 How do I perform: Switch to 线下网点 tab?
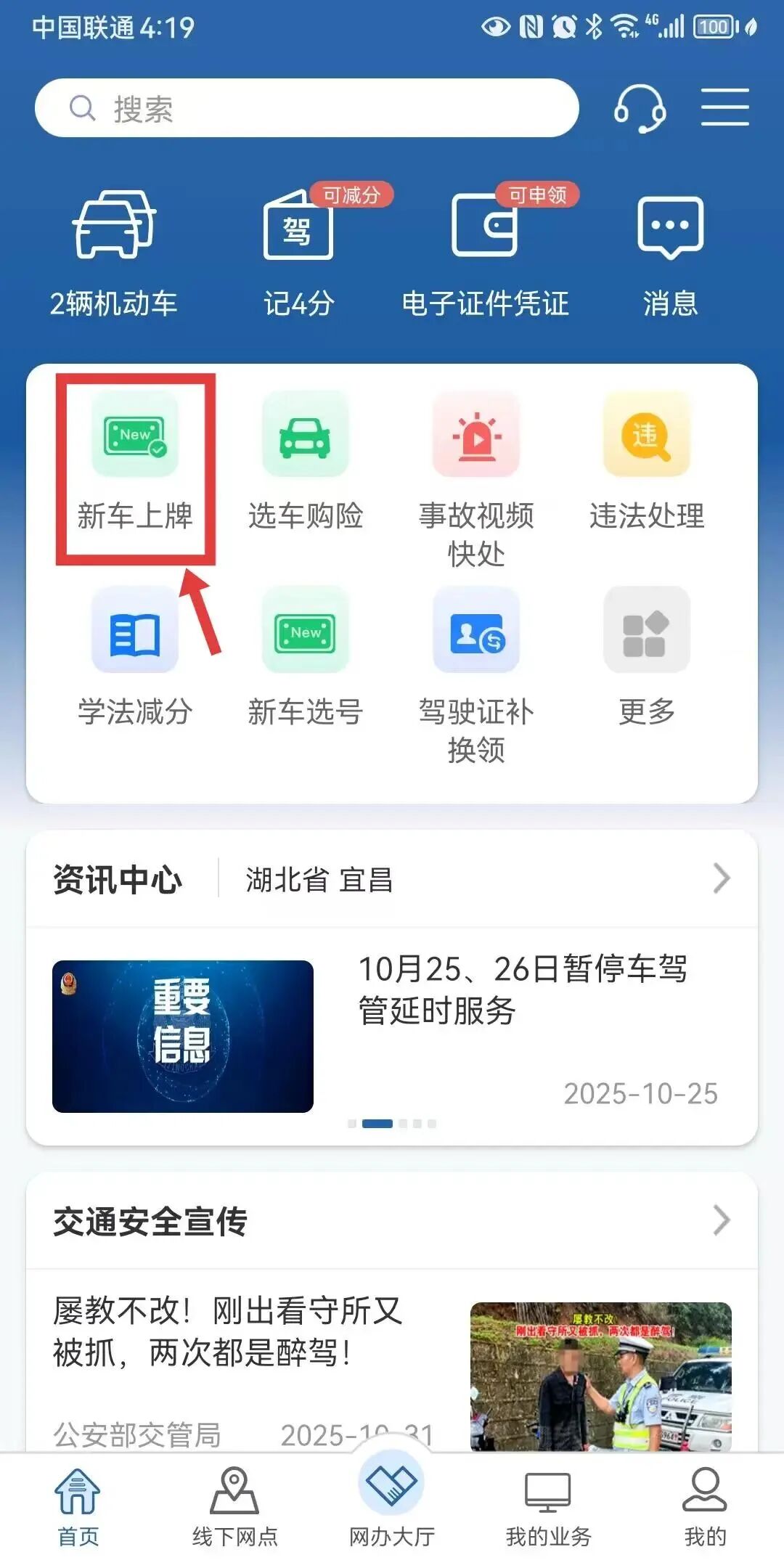click(234, 1506)
